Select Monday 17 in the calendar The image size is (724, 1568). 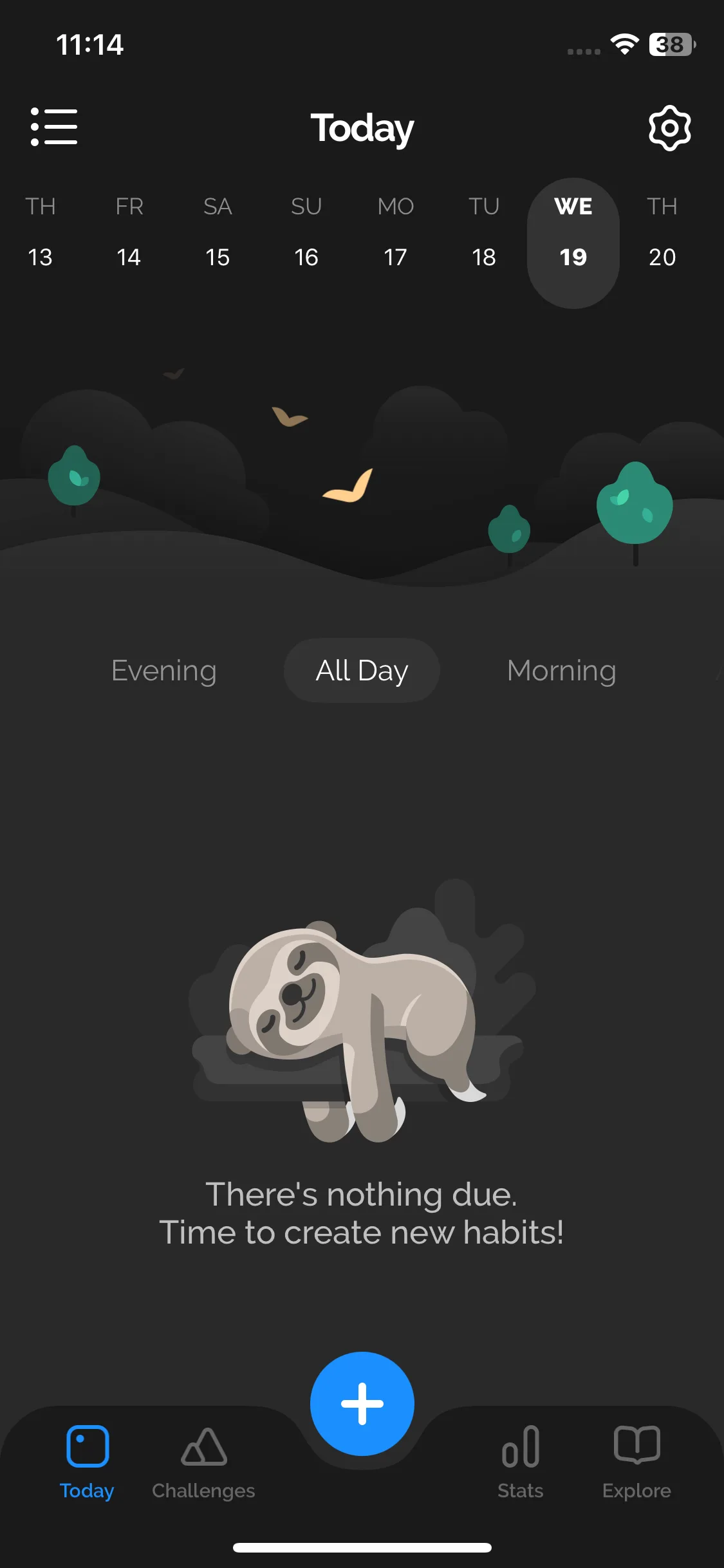coord(395,233)
